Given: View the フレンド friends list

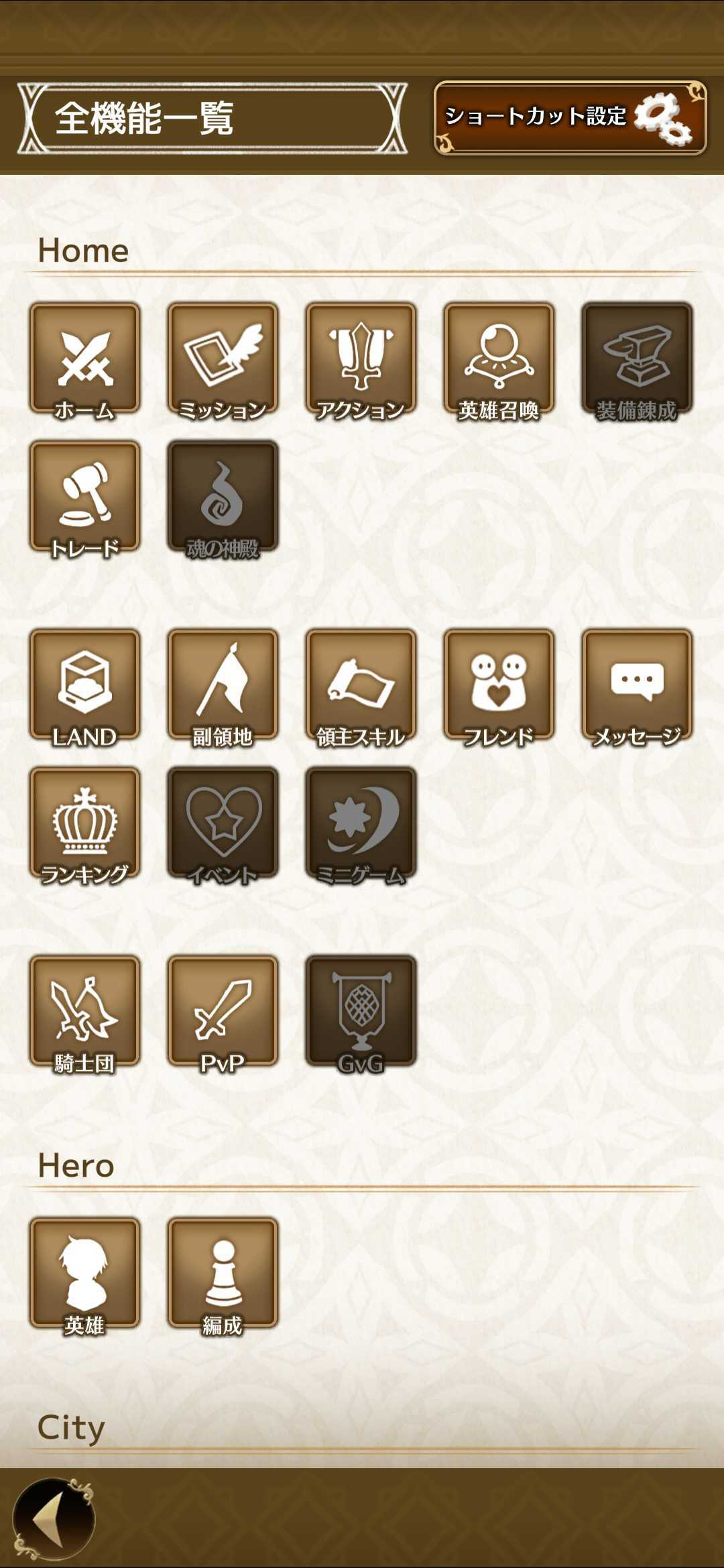Looking at the screenshot, I should (x=499, y=686).
